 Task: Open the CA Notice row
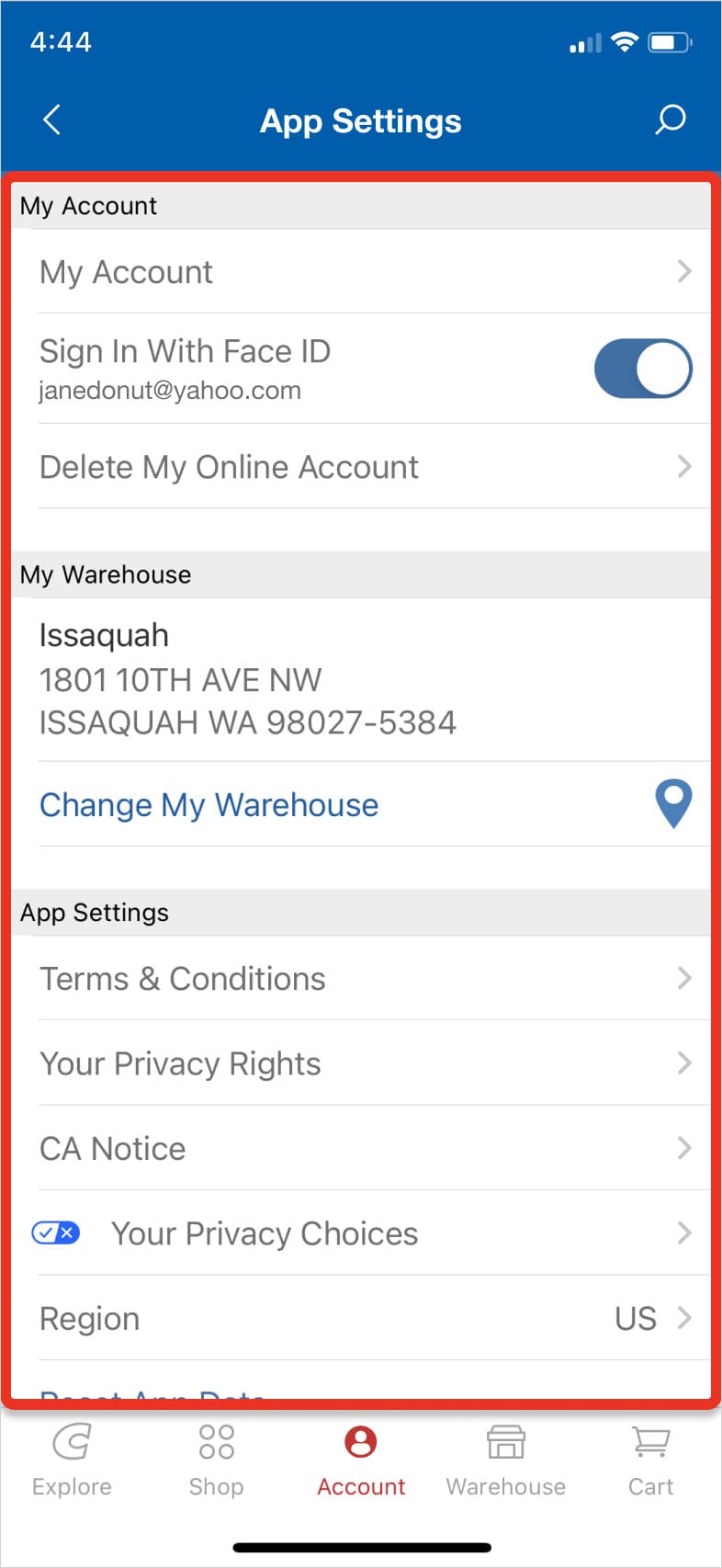[361, 1148]
